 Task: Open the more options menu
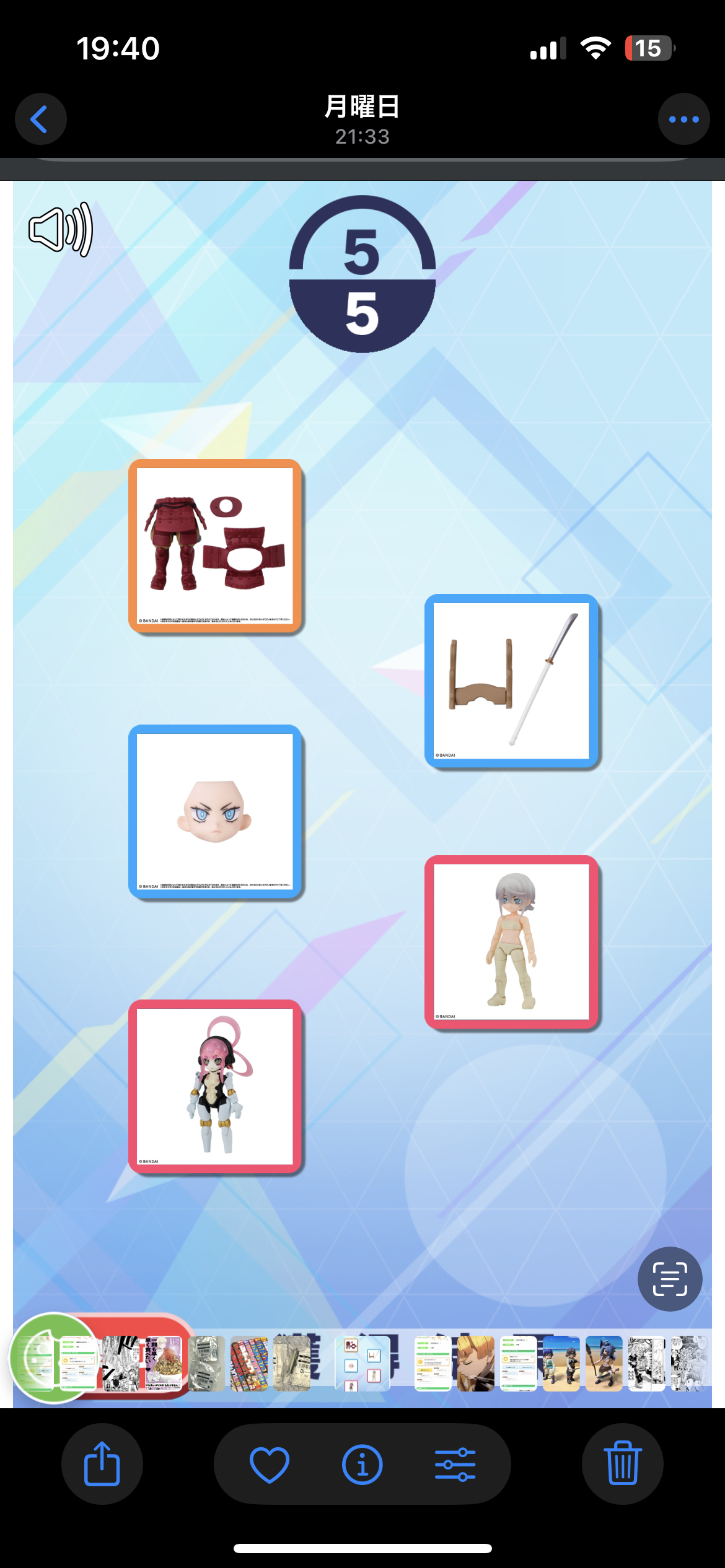(683, 119)
